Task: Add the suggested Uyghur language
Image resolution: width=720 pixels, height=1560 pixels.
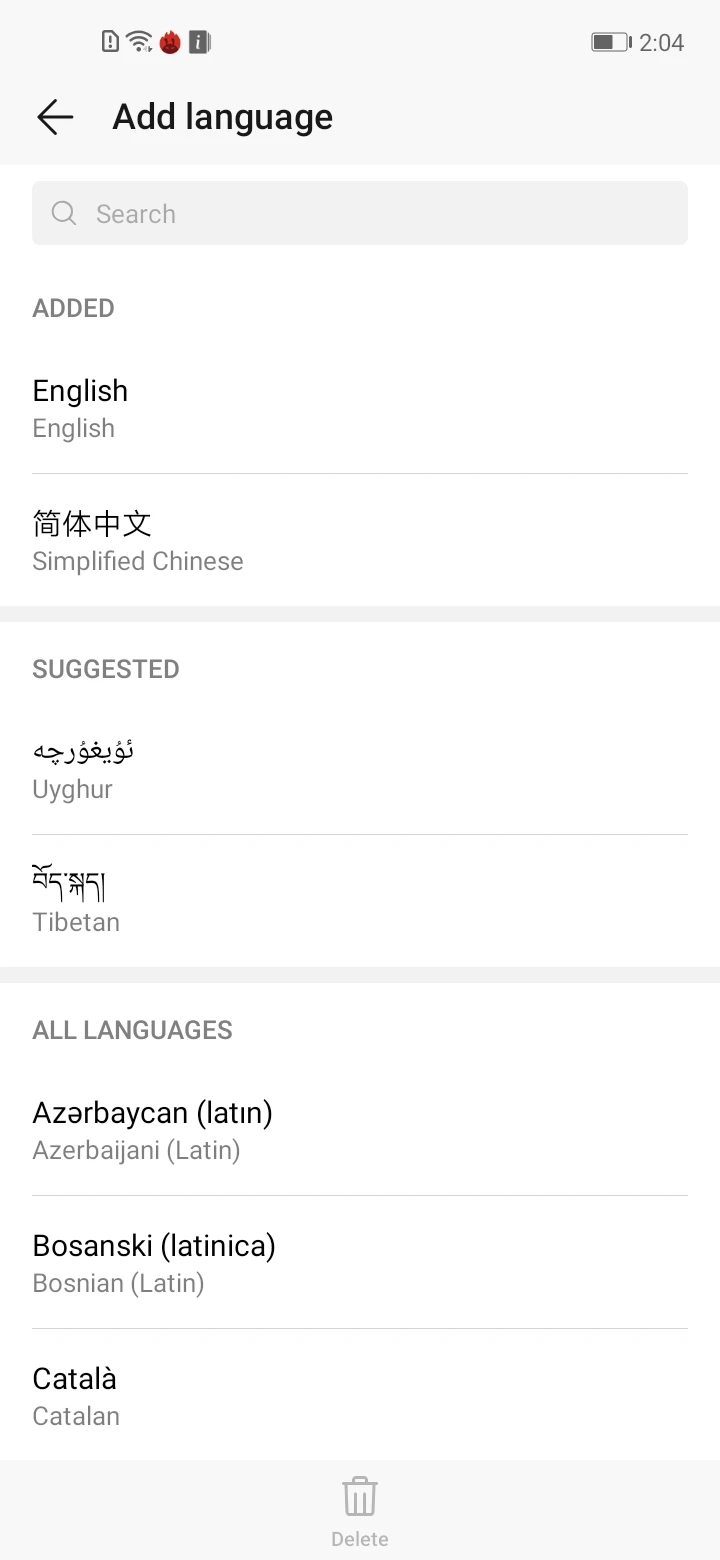Action: click(360, 768)
